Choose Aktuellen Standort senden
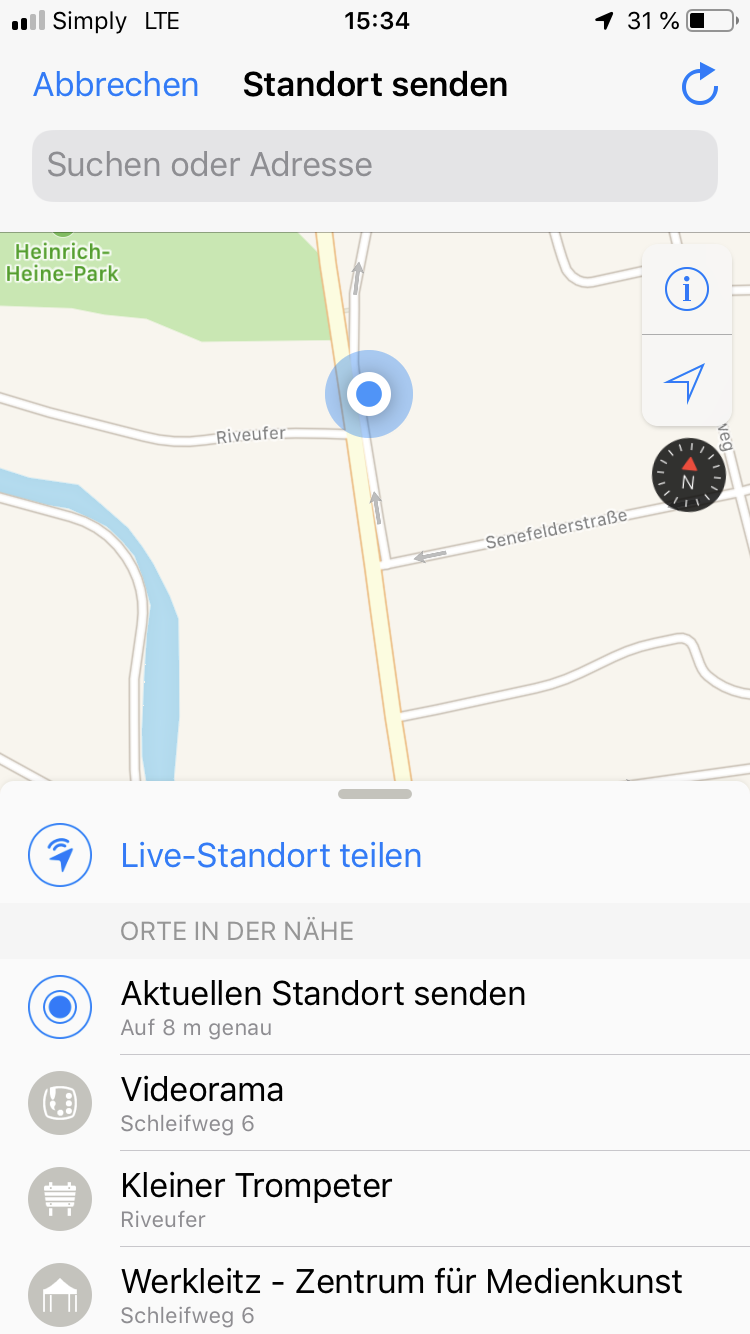 tap(322, 1005)
